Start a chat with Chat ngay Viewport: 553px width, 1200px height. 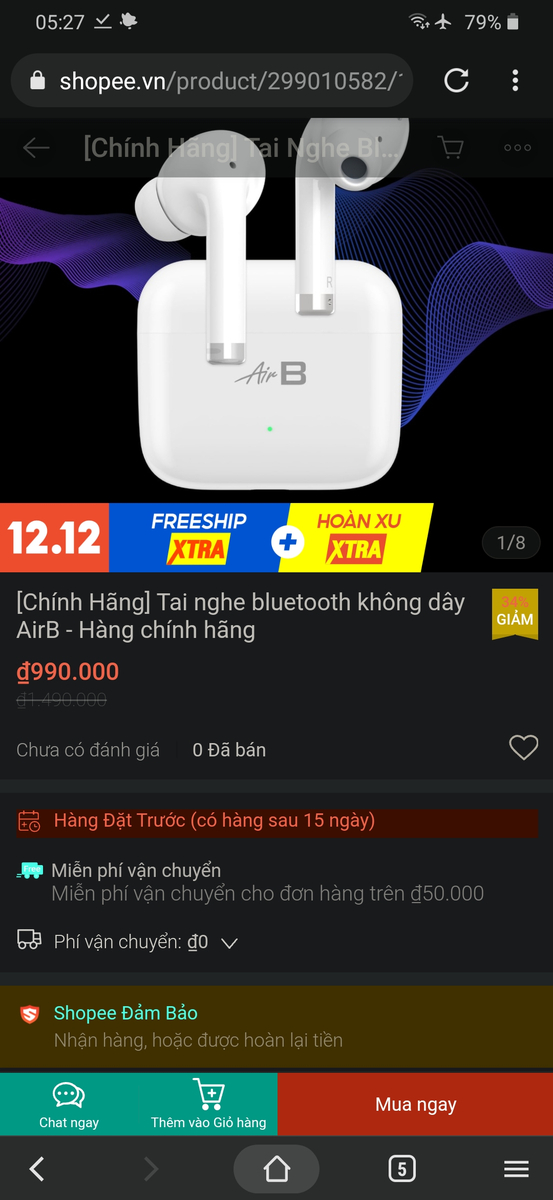(69, 1104)
